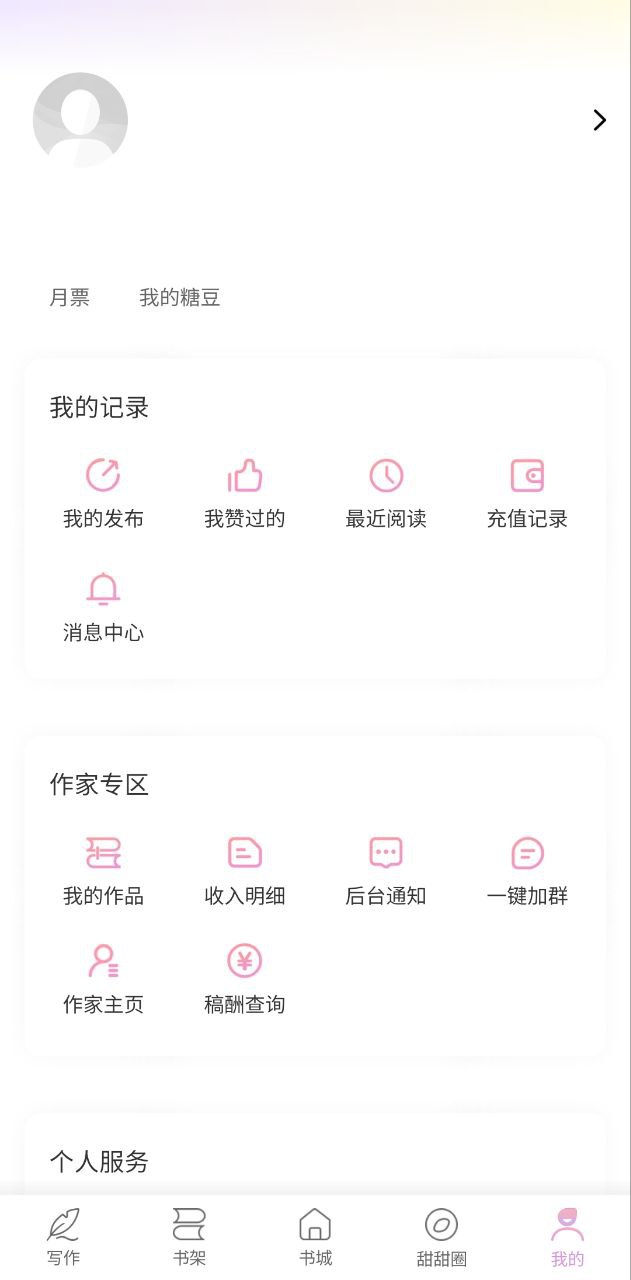The height and width of the screenshot is (1280, 631).
Task: Tap the profile avatar picture
Action: point(80,120)
